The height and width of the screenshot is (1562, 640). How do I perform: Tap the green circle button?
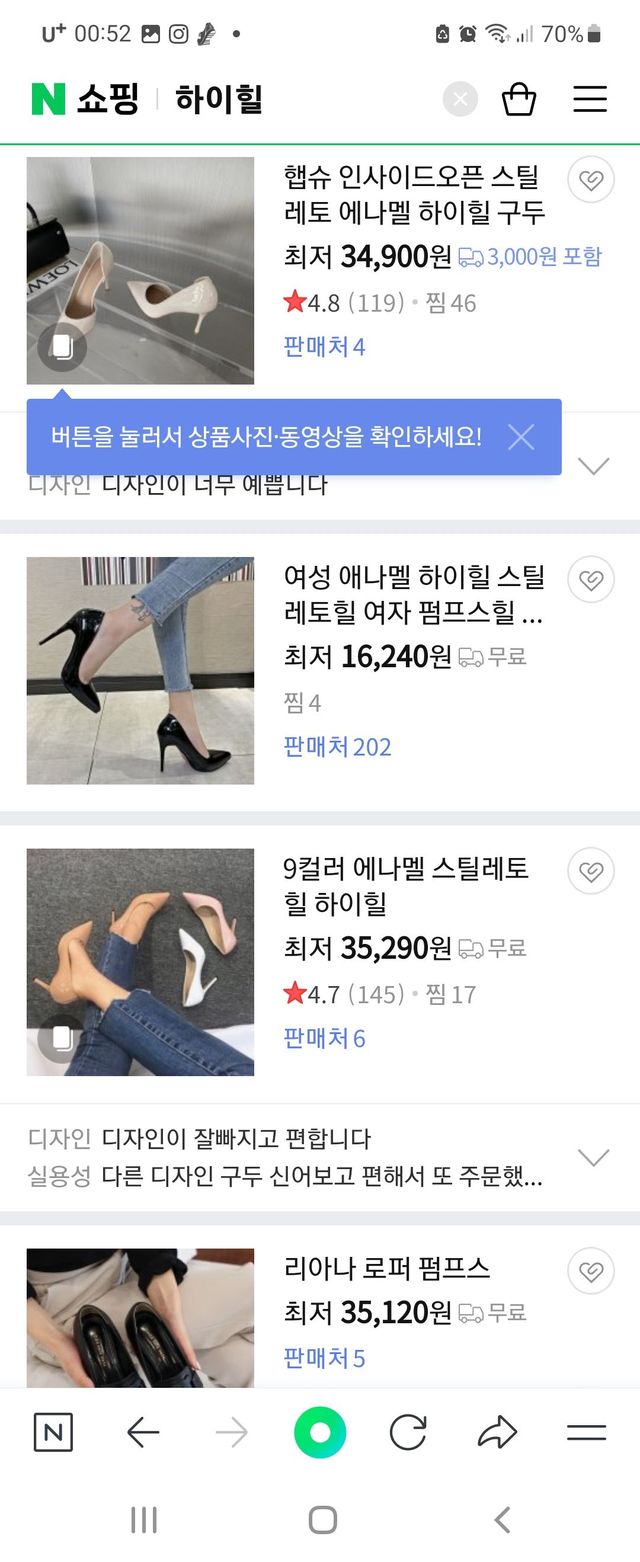point(320,1433)
